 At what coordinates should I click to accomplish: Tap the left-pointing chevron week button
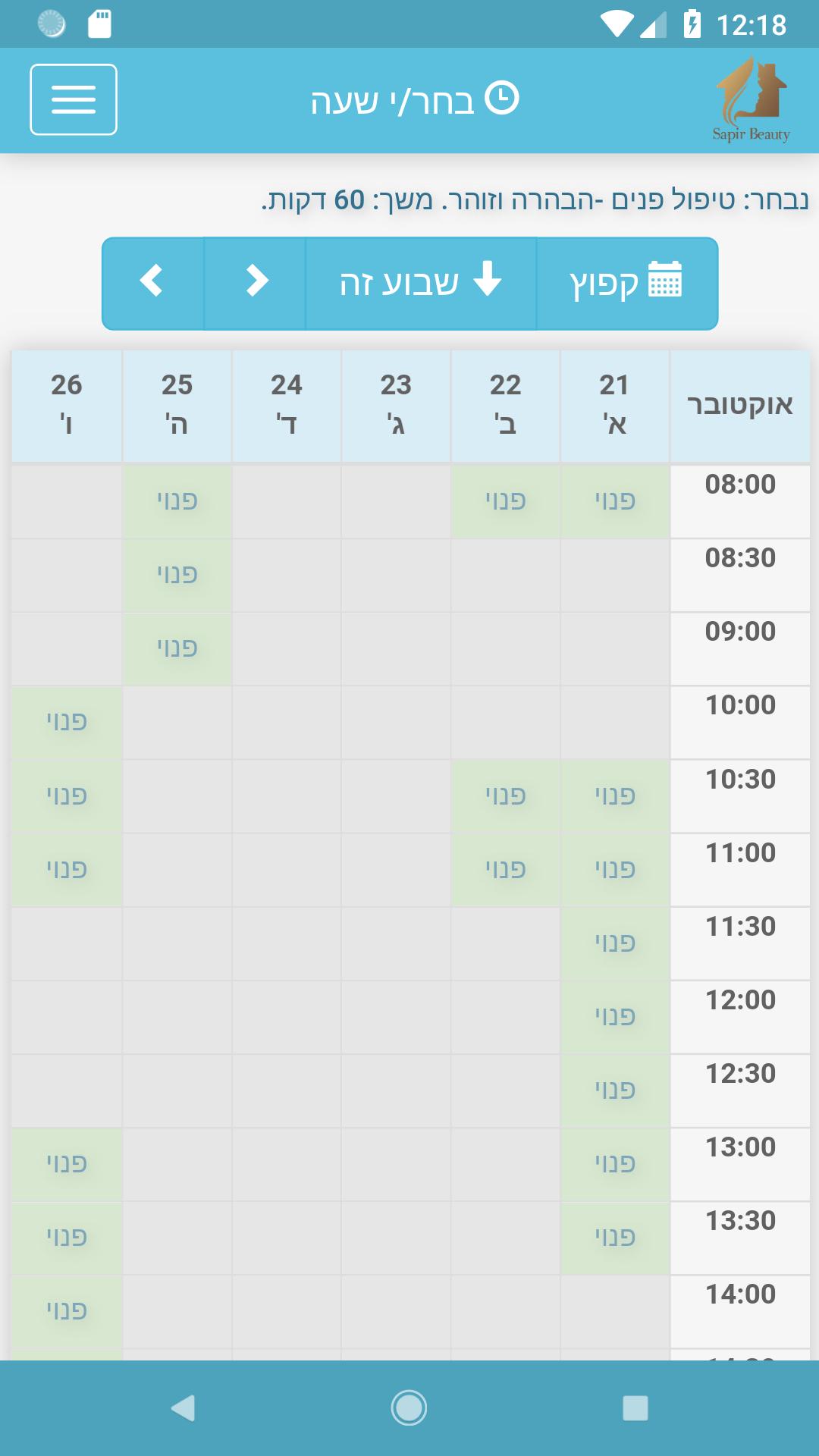click(153, 284)
